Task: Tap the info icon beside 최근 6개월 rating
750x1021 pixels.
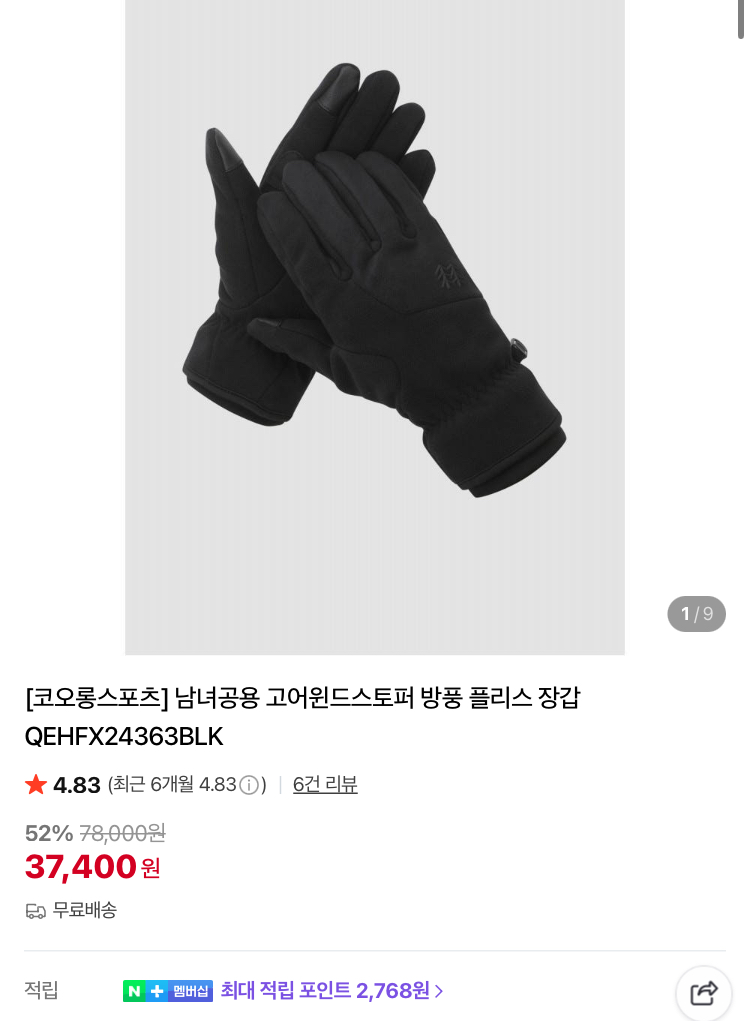Action: (249, 785)
